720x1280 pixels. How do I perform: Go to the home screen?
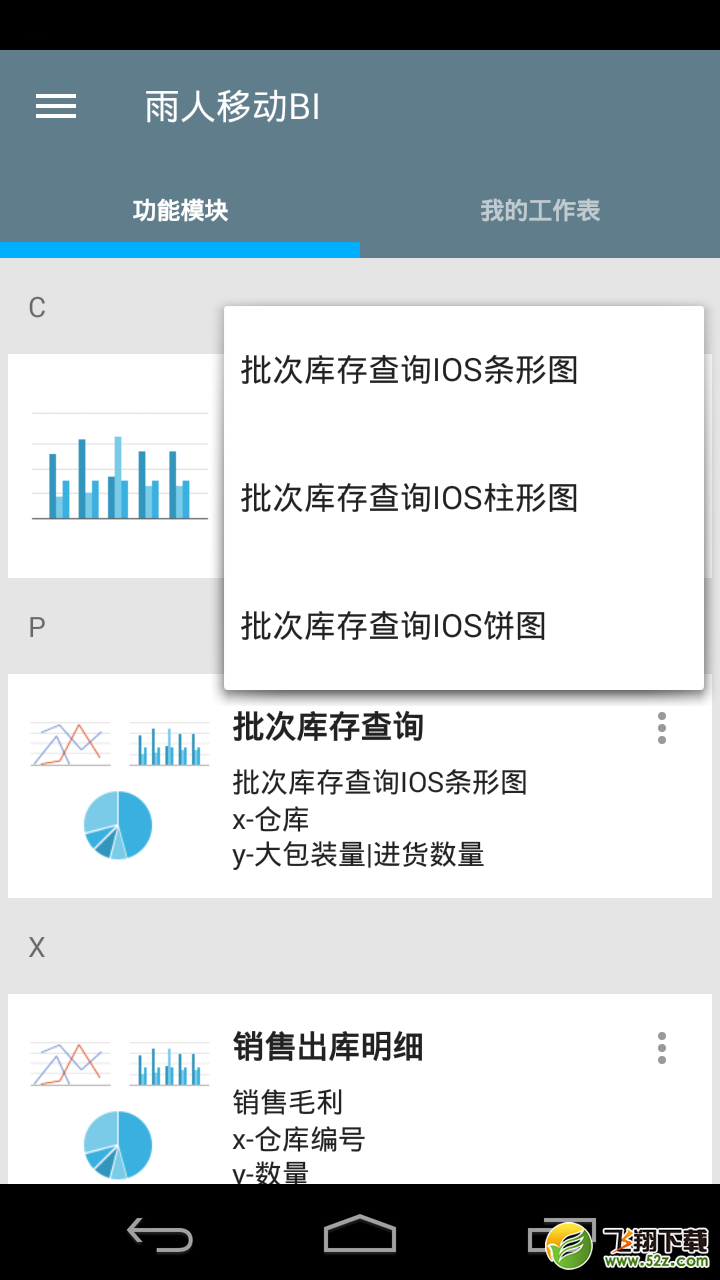click(360, 1234)
